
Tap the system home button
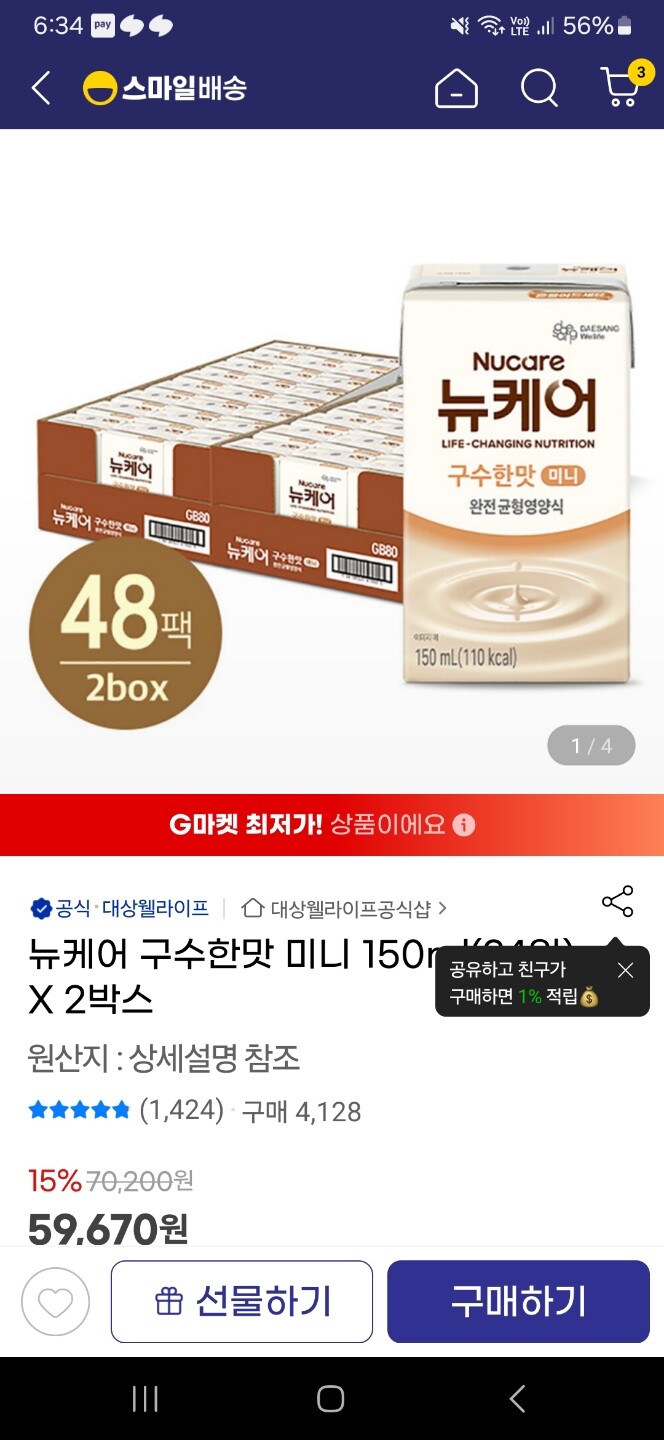click(x=331, y=1399)
